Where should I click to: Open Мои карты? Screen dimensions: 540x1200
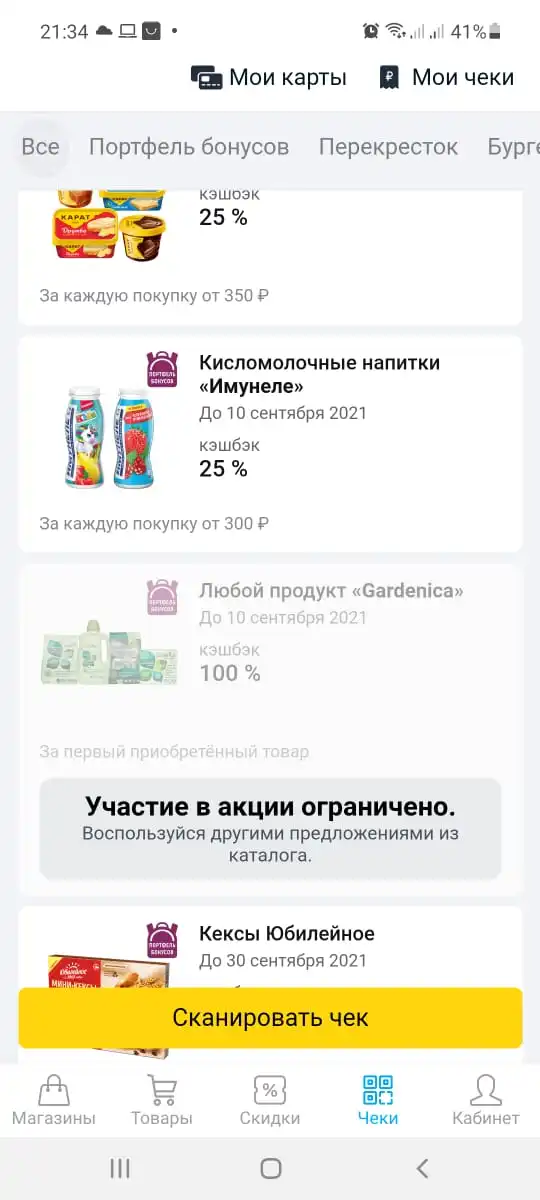click(x=268, y=78)
